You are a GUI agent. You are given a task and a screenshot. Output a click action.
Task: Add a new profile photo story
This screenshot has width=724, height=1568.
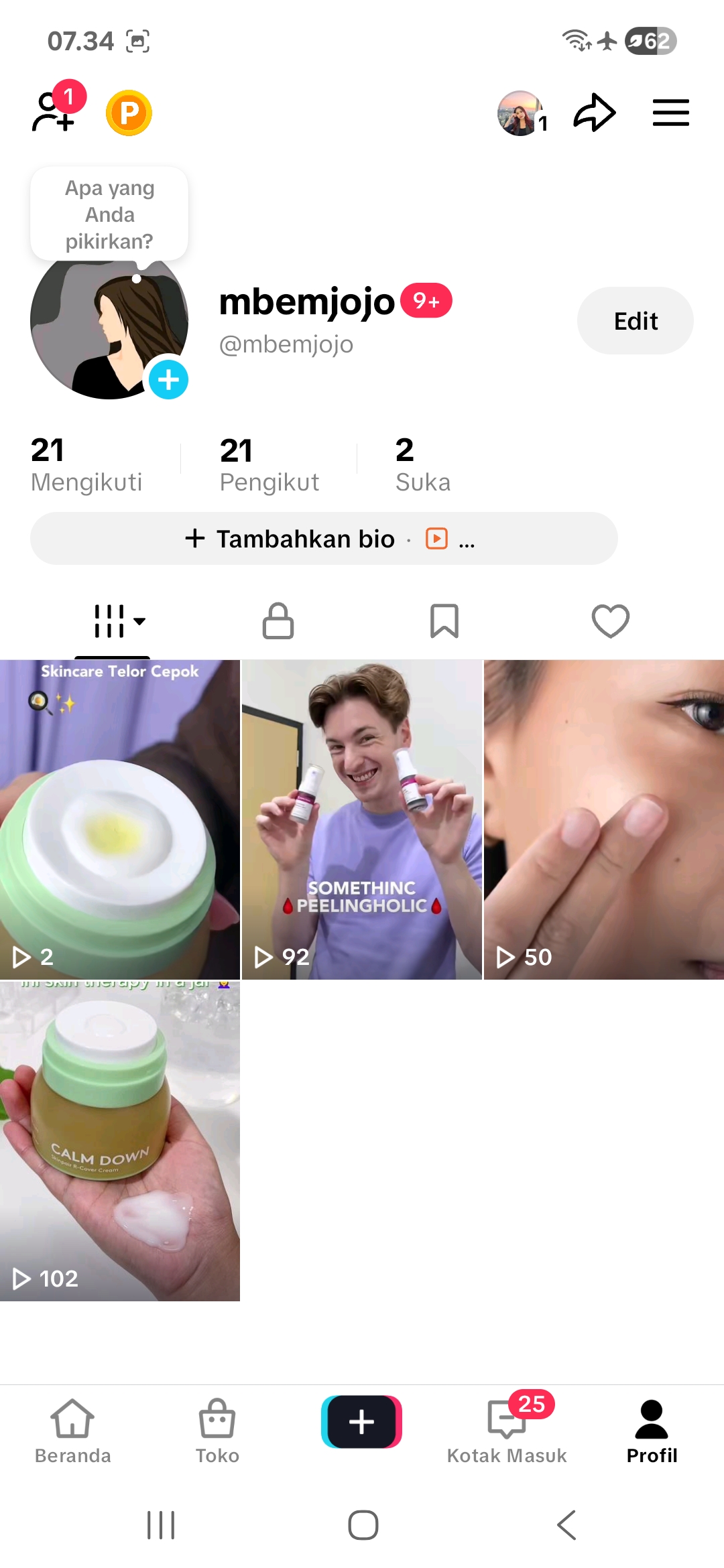tap(168, 380)
